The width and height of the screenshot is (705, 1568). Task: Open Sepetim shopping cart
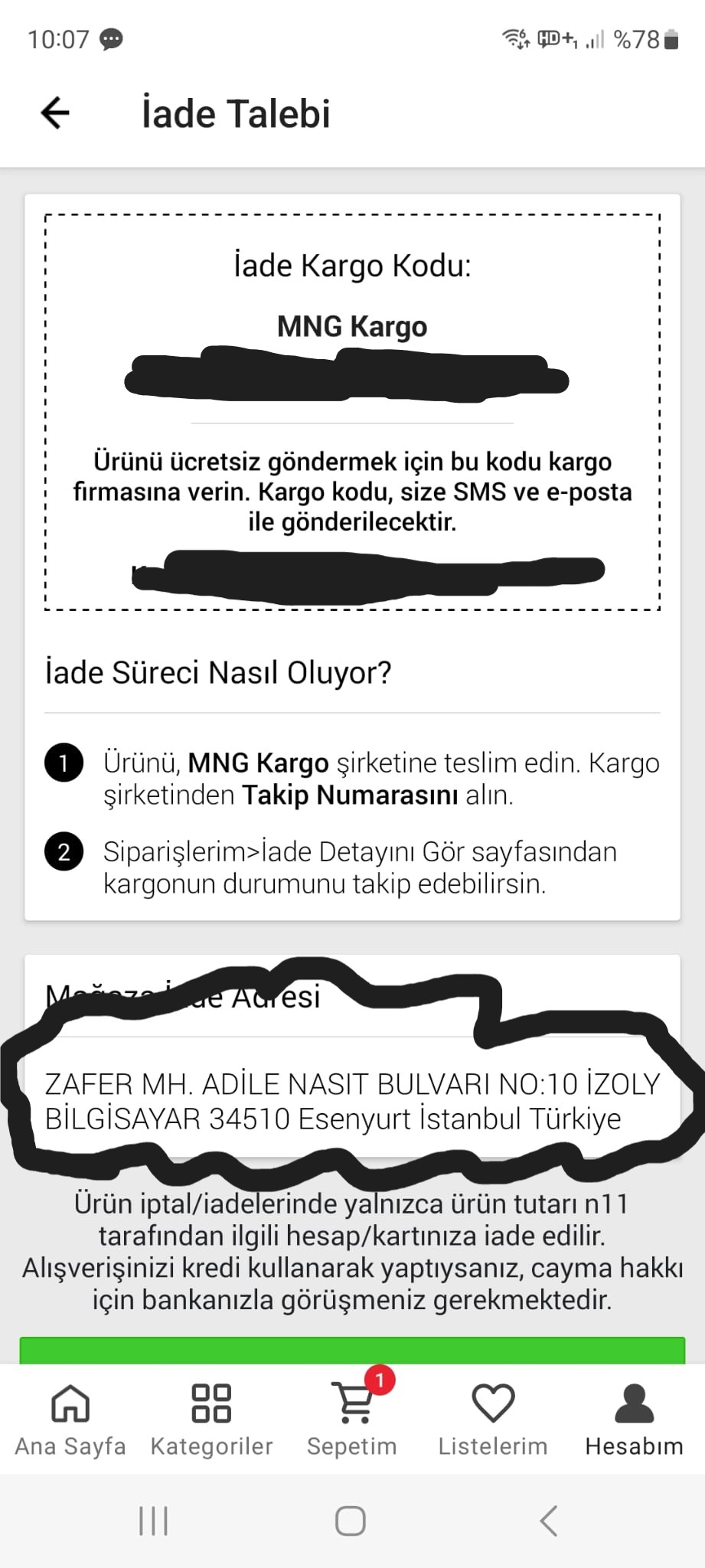point(352,1419)
